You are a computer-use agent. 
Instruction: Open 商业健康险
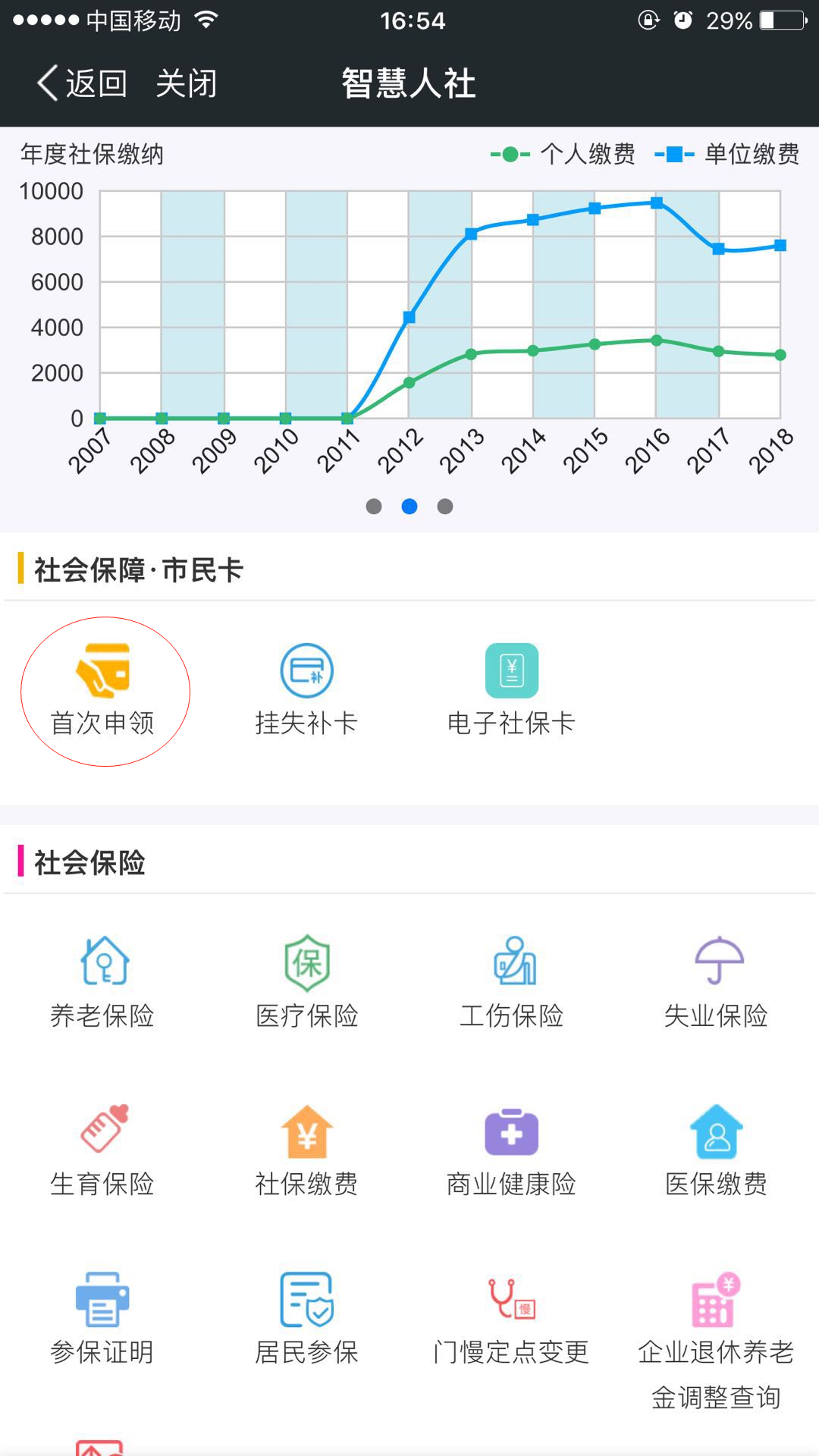click(512, 1150)
